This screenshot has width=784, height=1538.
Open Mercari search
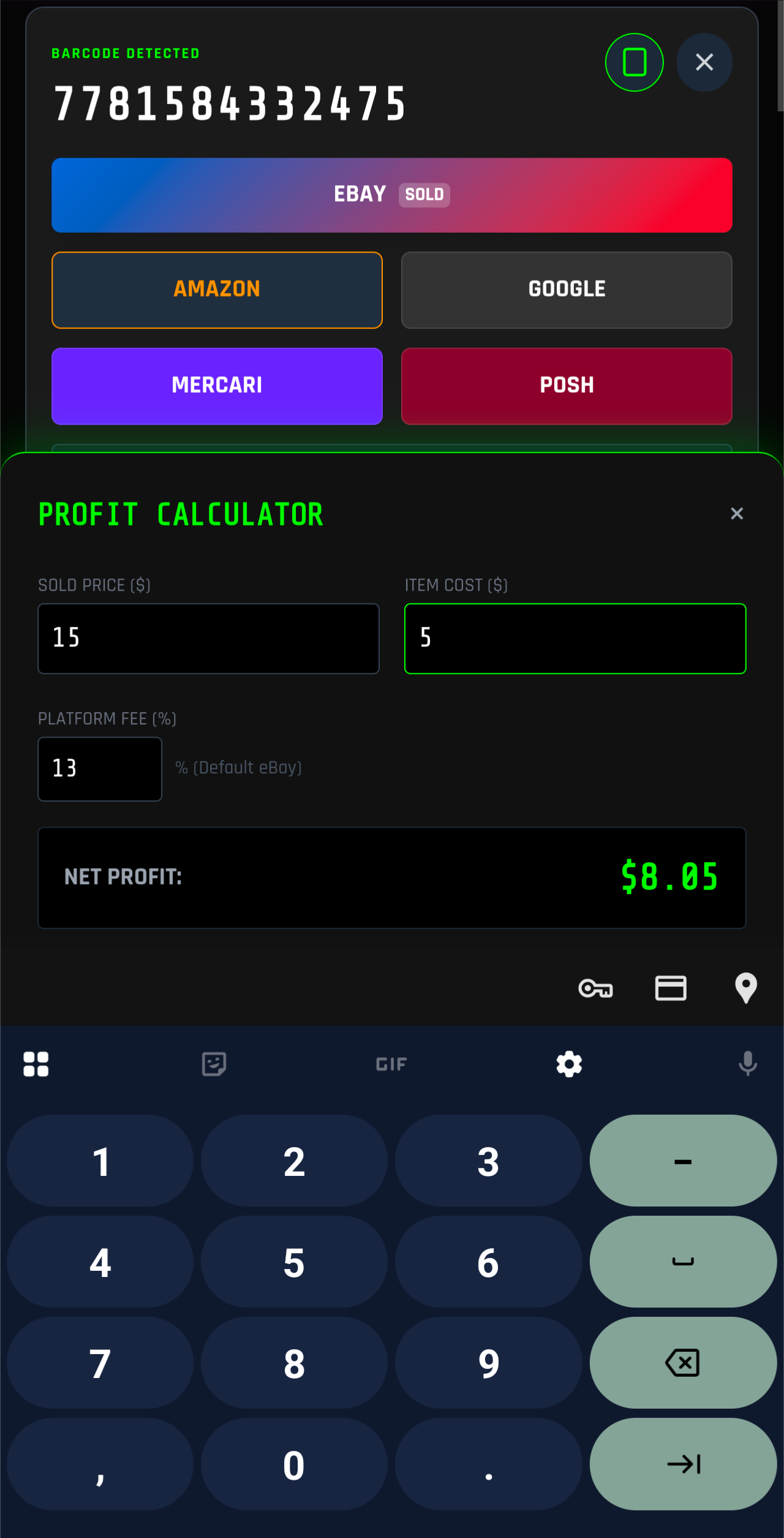[217, 385]
